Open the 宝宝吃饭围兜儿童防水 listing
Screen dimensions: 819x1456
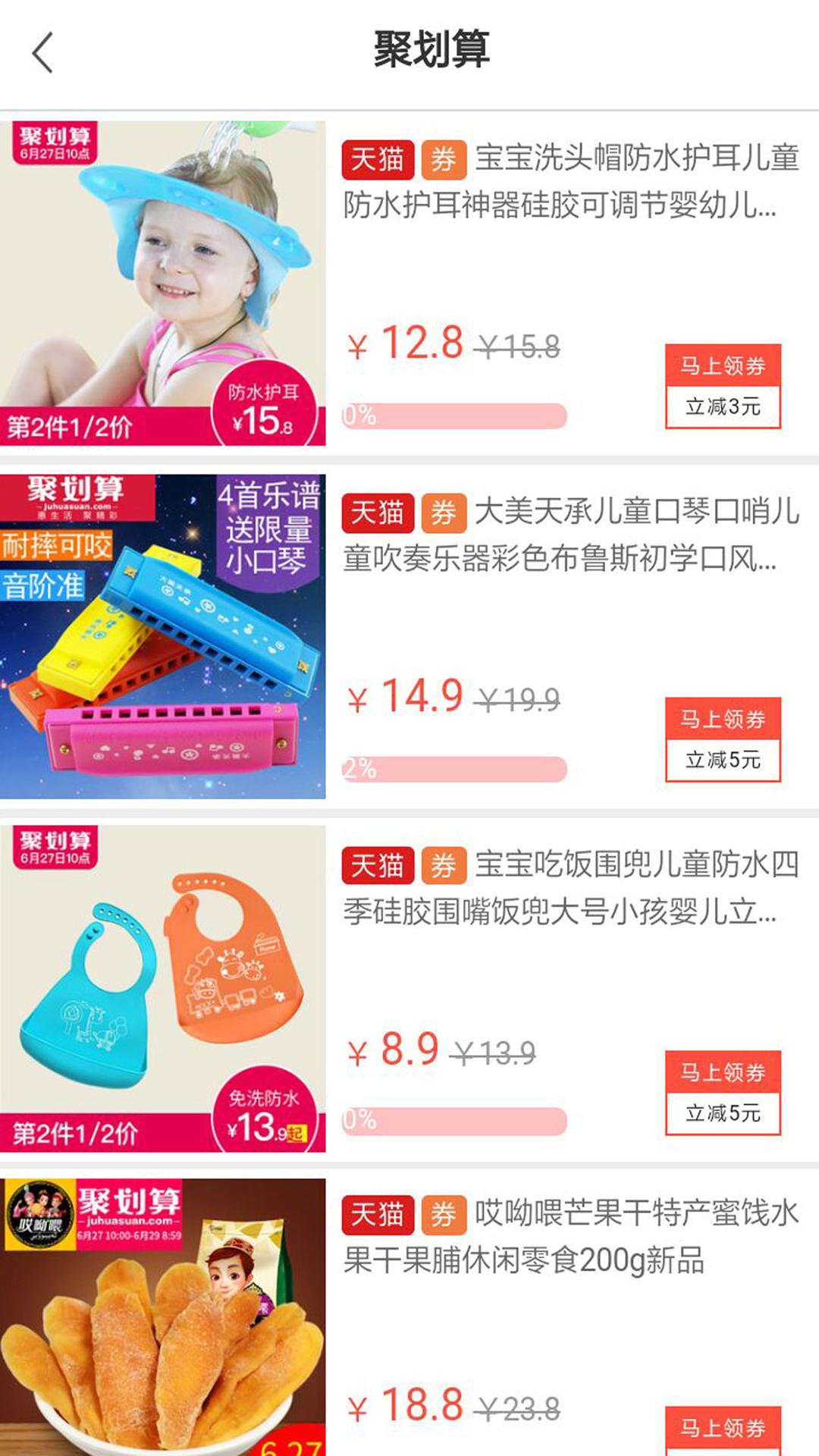(570, 887)
